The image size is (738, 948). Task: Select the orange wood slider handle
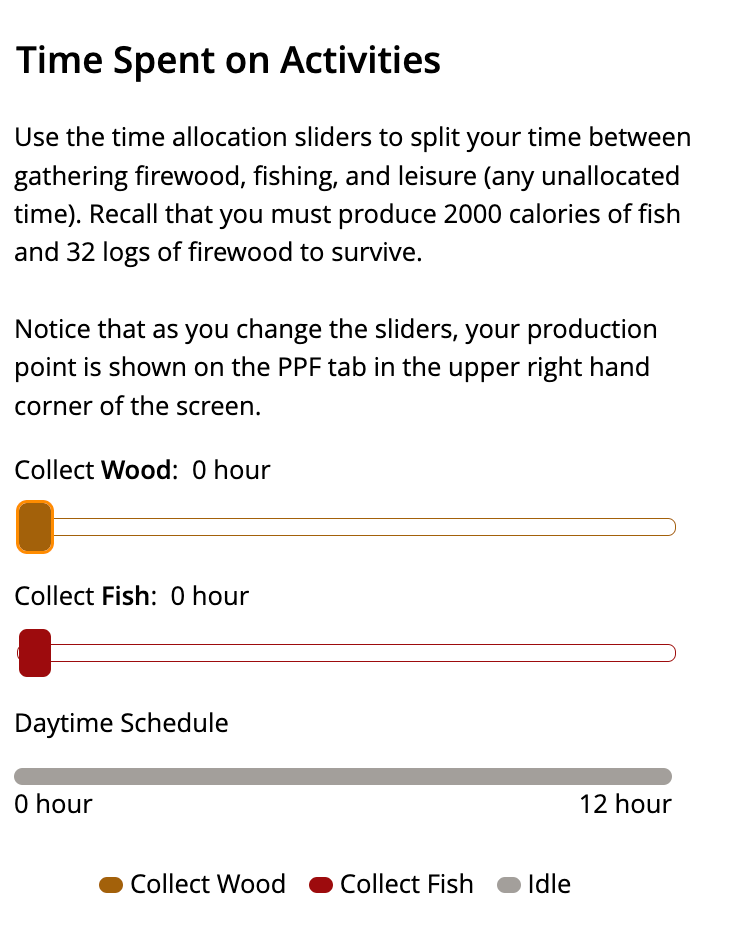(35, 526)
